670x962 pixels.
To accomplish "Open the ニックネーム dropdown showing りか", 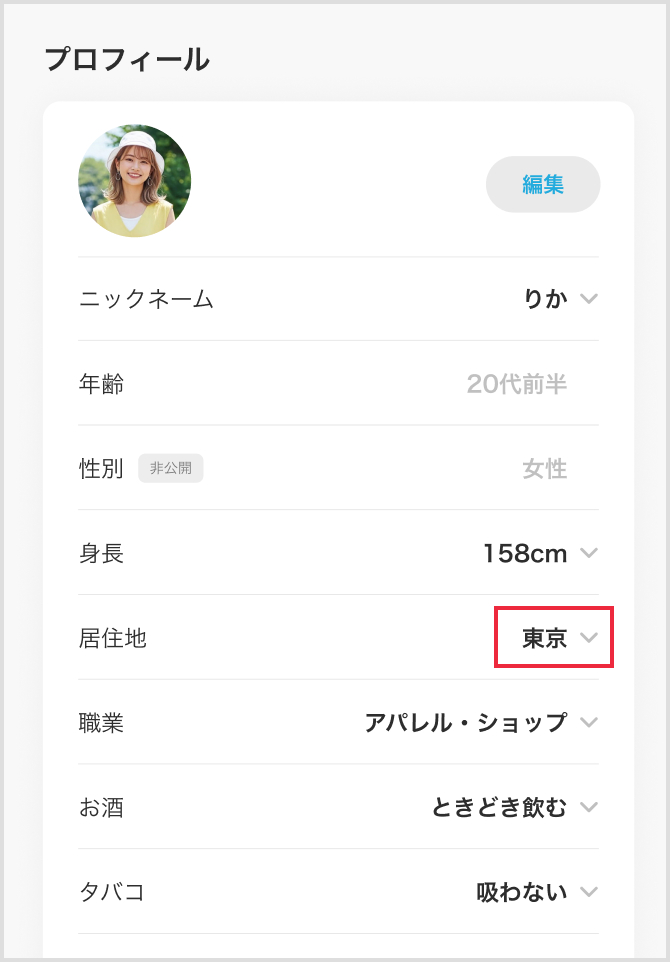I will point(560,298).
